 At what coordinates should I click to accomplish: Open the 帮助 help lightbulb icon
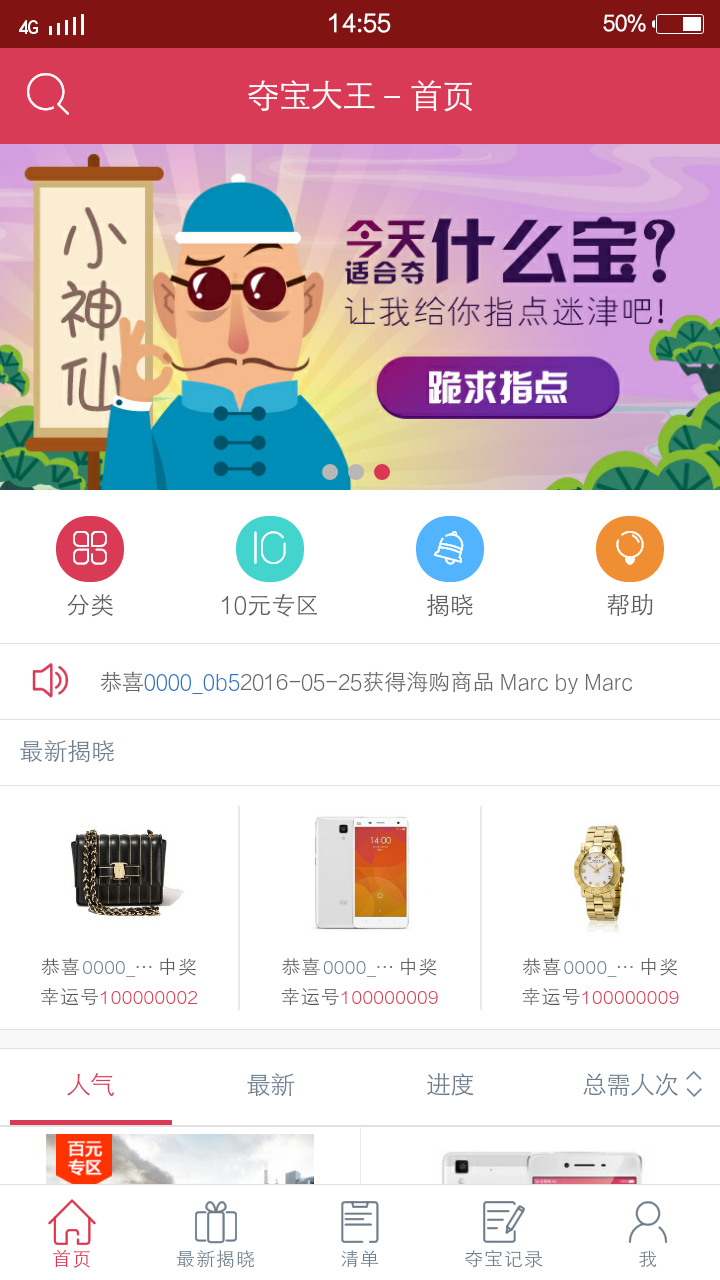point(630,548)
